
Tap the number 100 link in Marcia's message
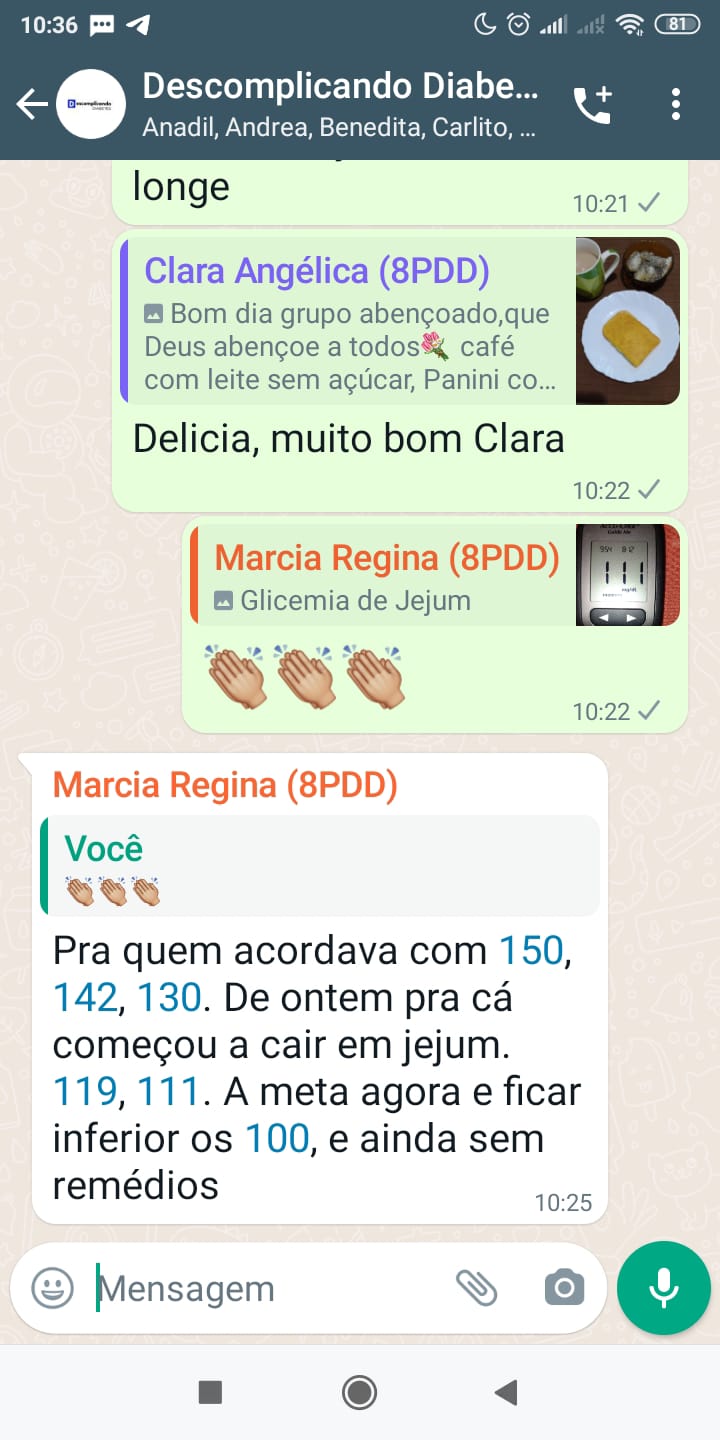coord(277,1138)
